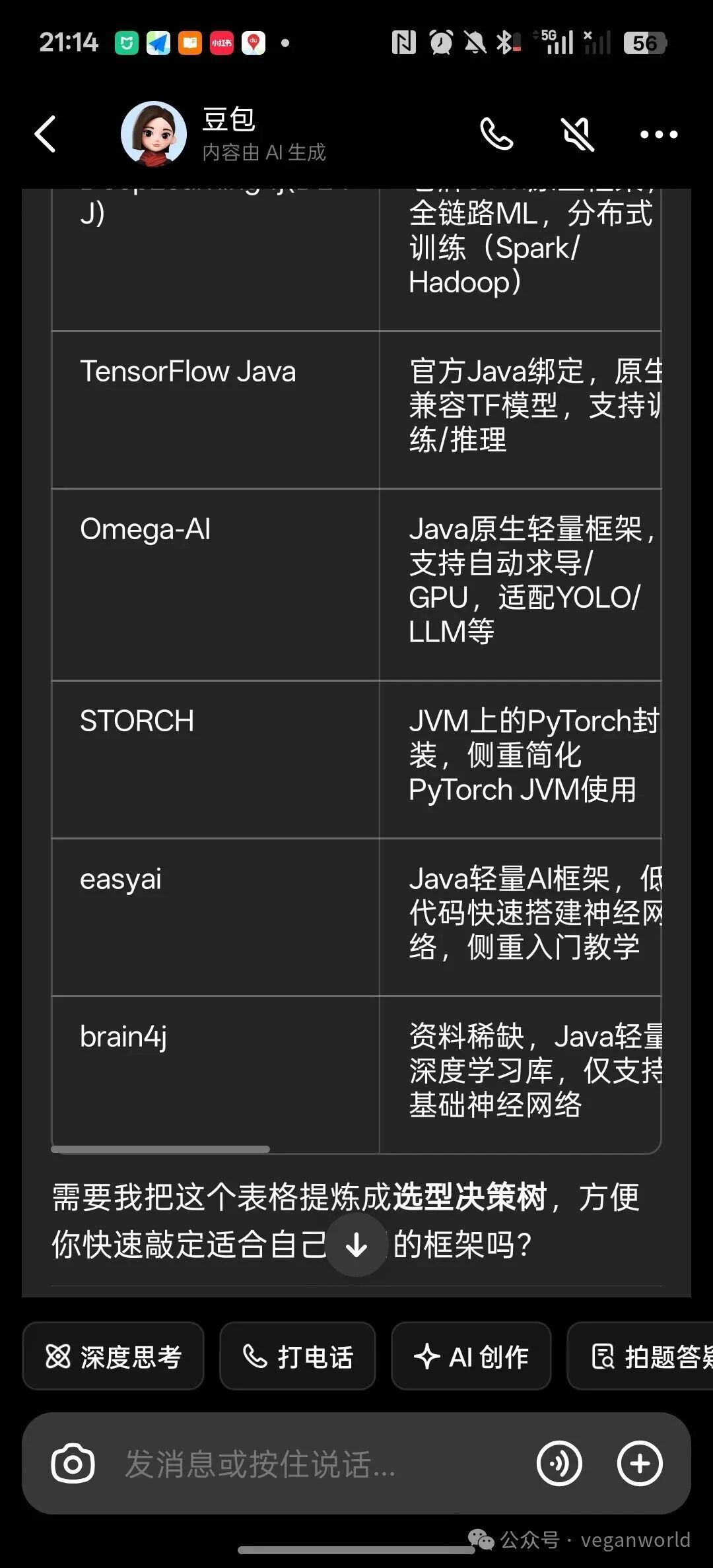
Task: Open the three-dot overflow menu
Action: point(659,135)
